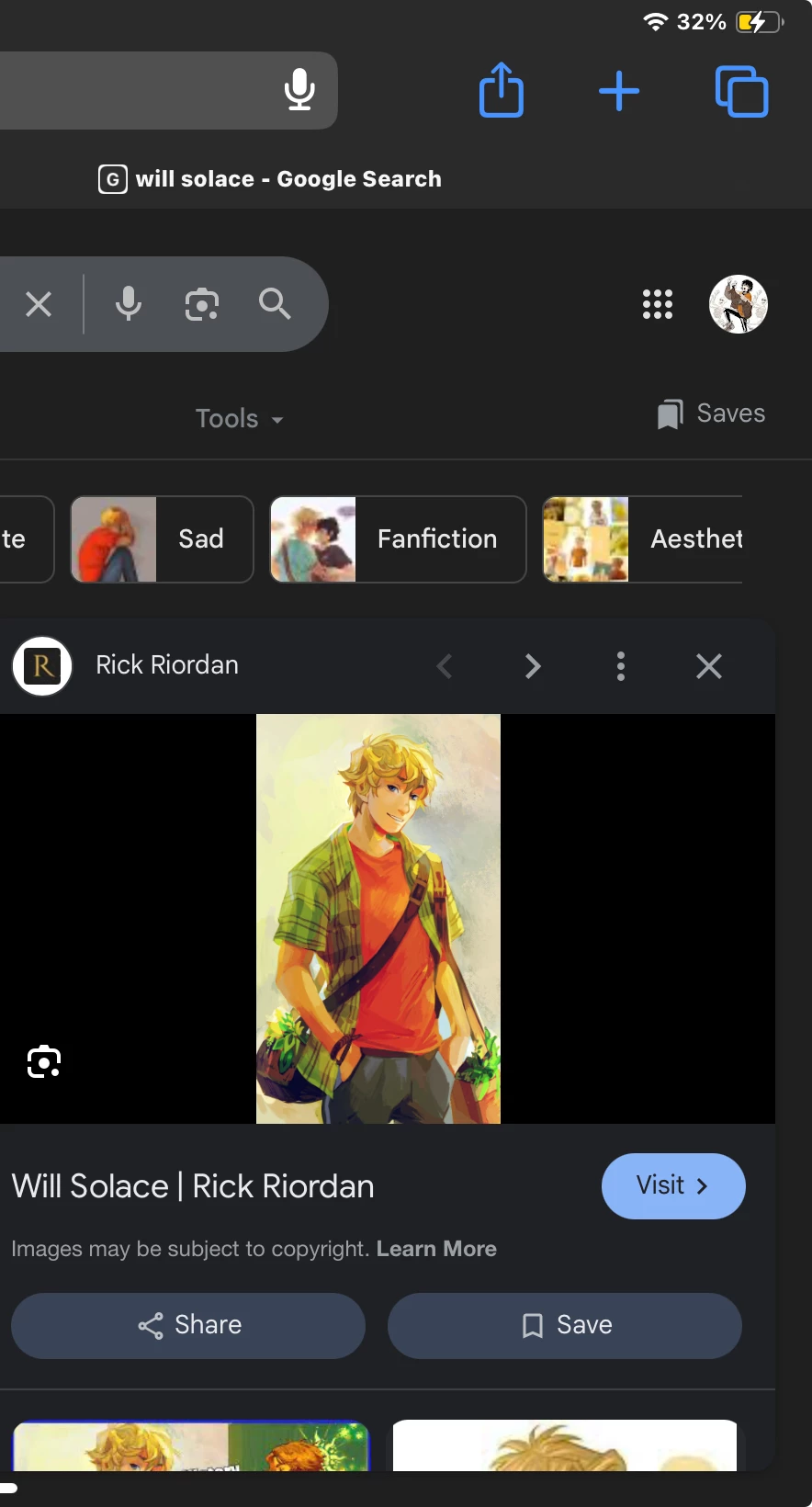Clear the Google search query

(39, 304)
